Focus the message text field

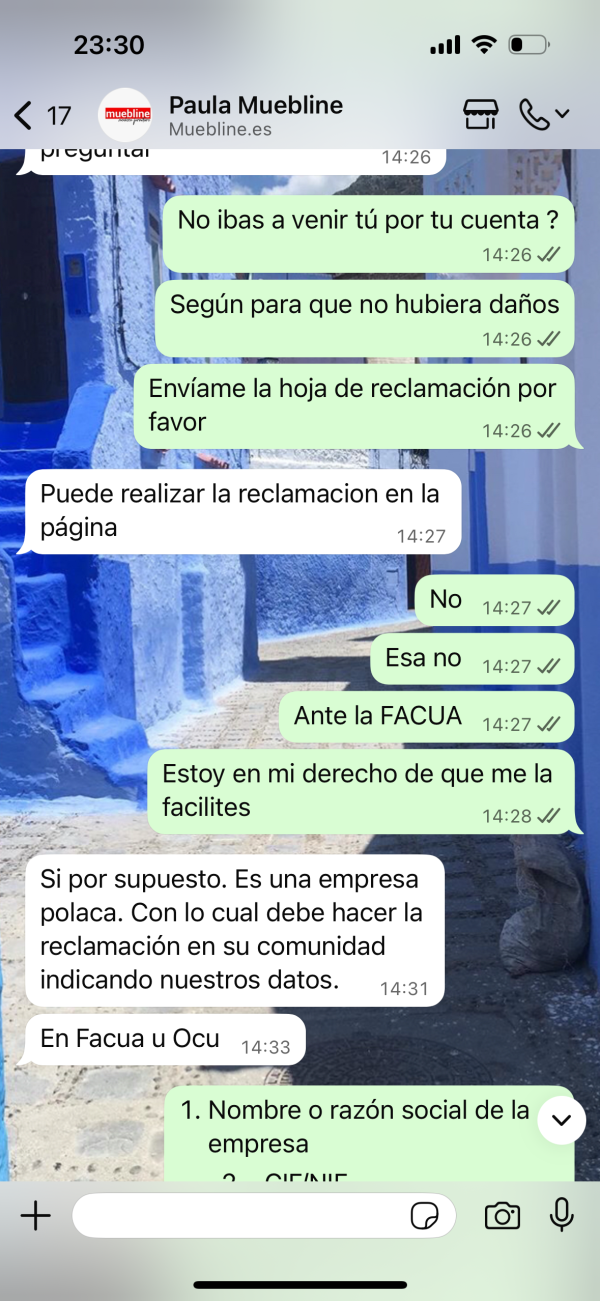[x=240, y=1215]
